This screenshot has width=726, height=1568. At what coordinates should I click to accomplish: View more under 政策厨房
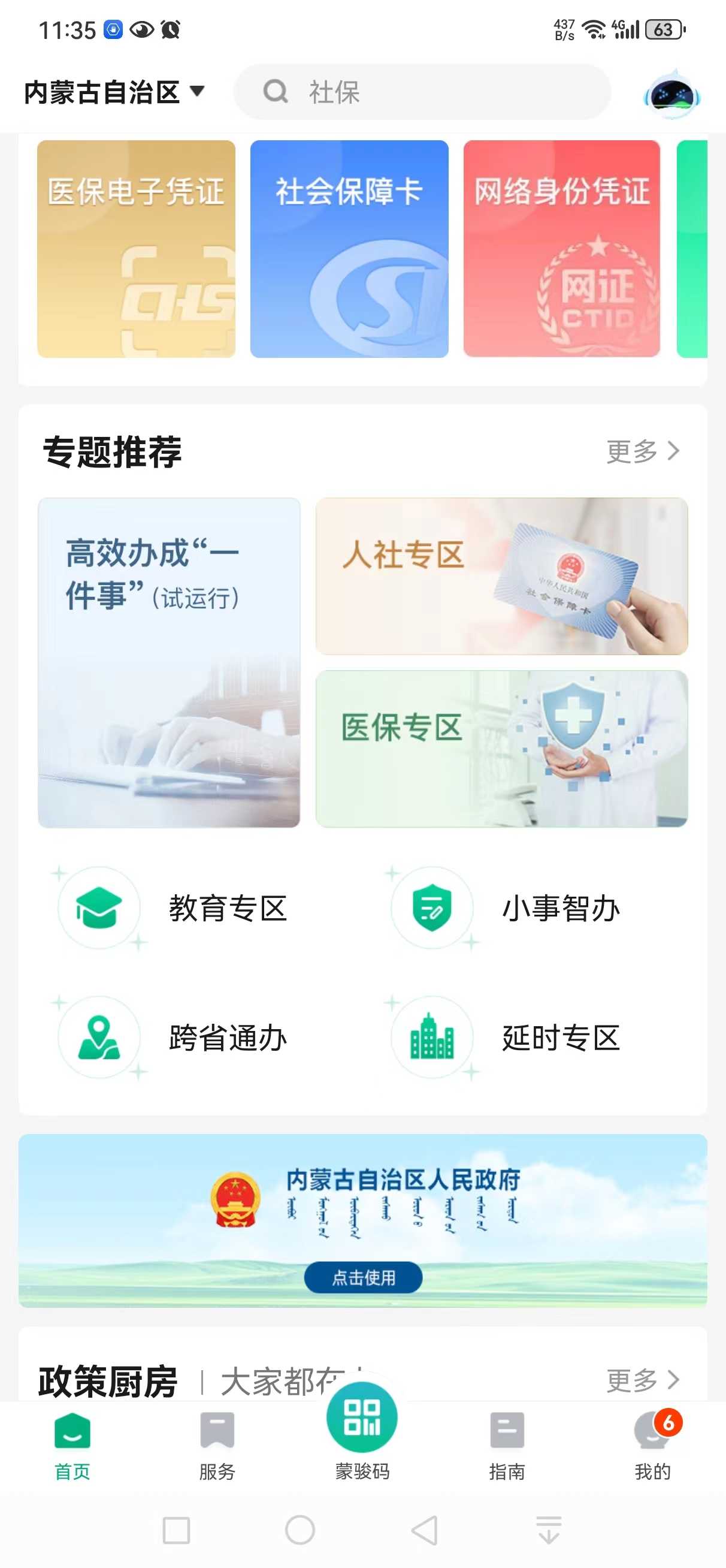coord(643,1380)
